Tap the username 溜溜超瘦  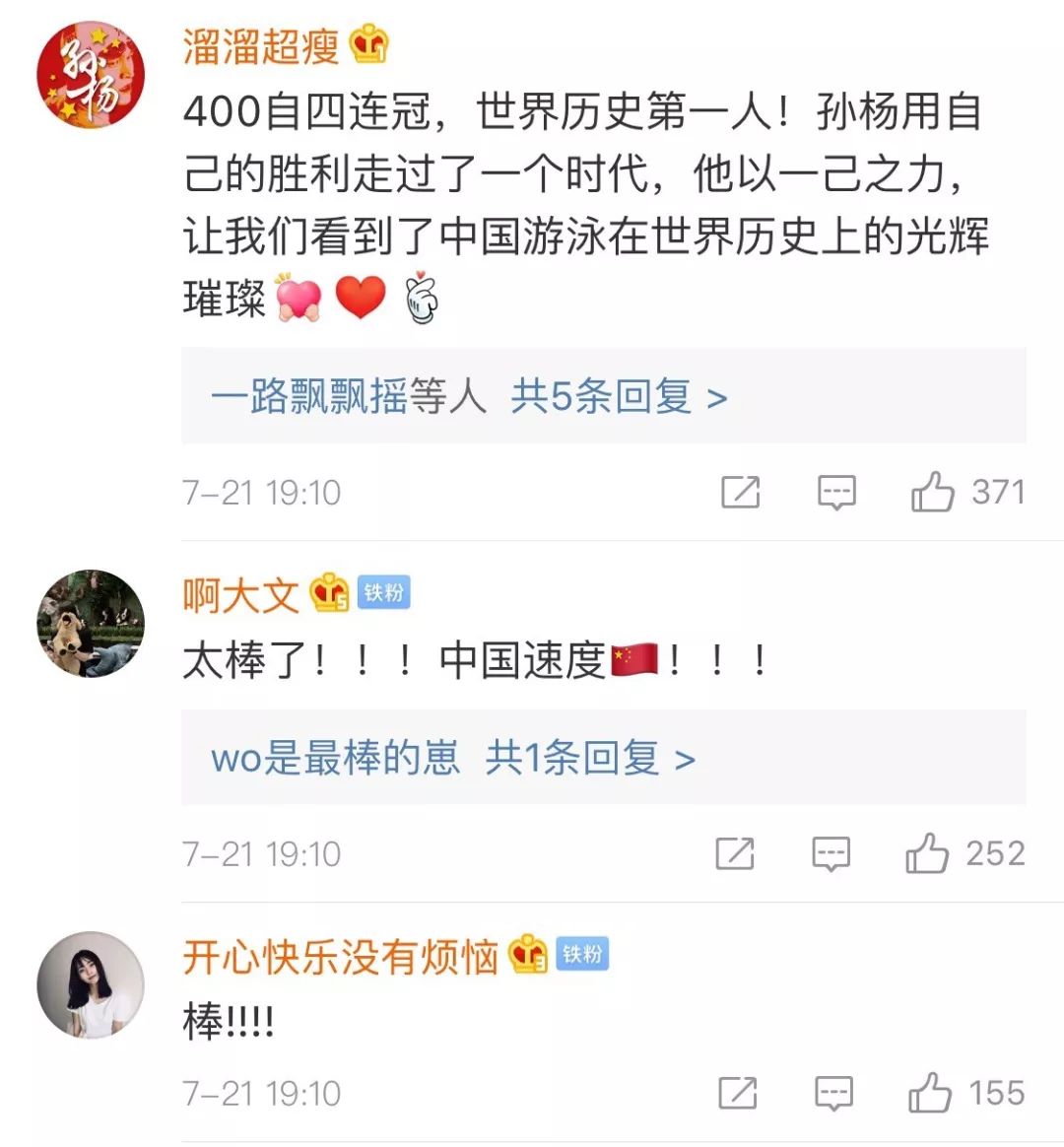(x=260, y=46)
